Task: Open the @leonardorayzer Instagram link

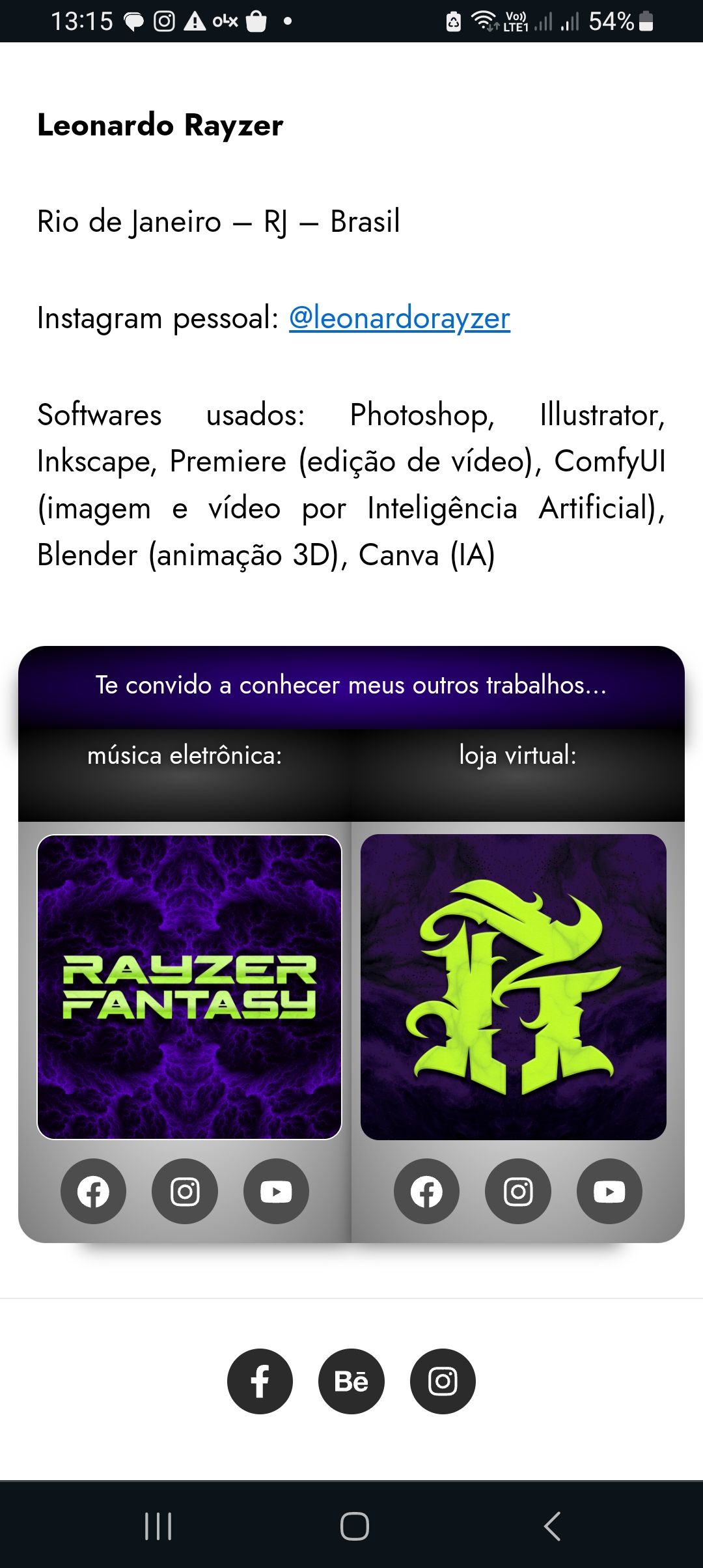Action: point(399,318)
